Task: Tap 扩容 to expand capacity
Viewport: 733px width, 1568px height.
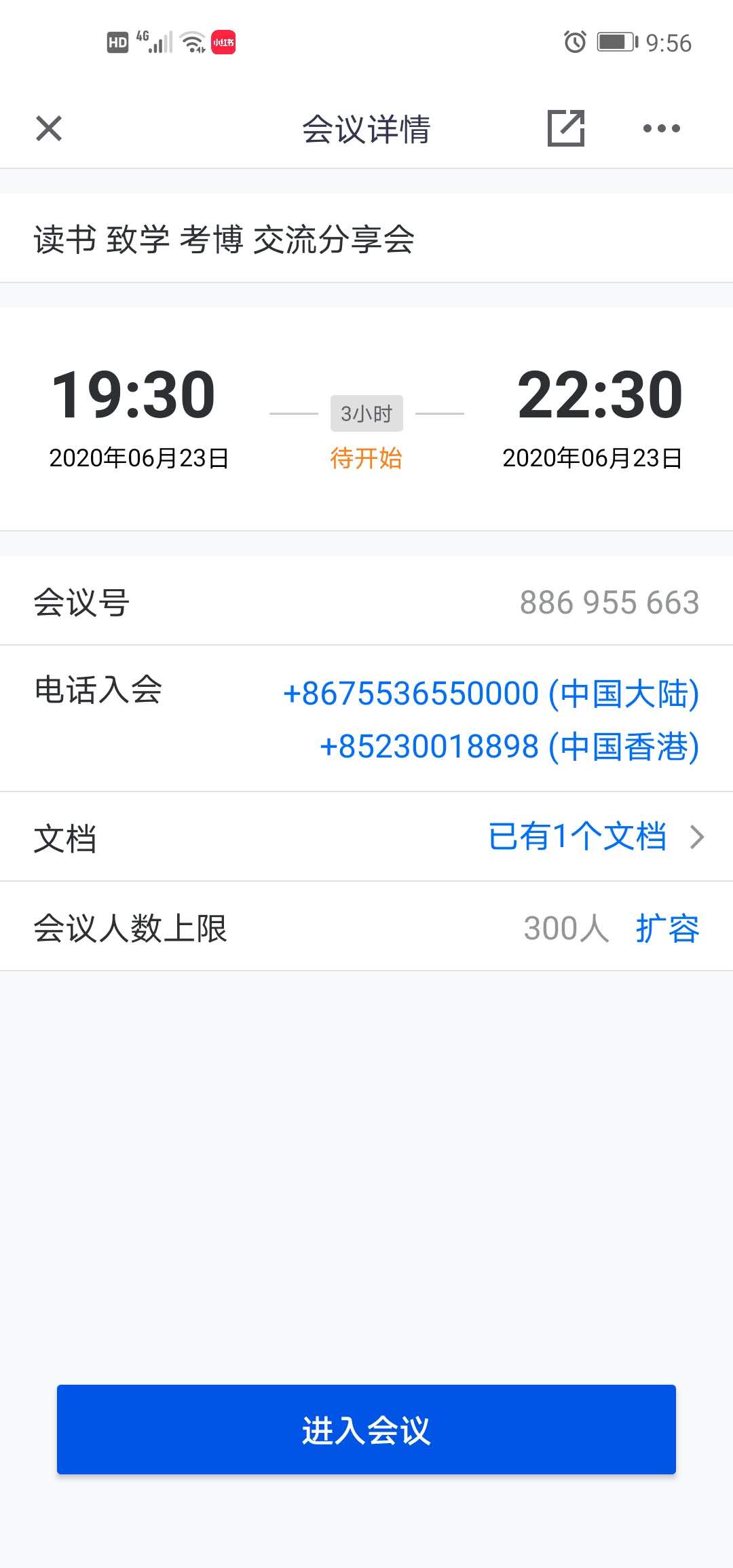Action: [x=666, y=927]
